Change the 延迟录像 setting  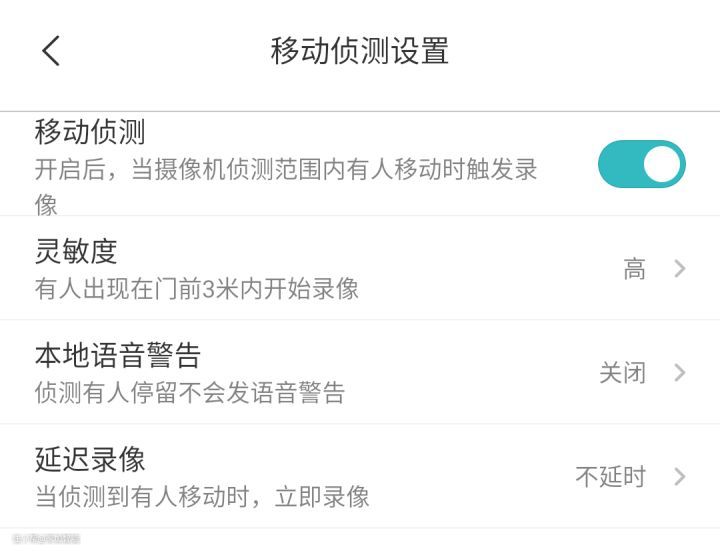click(360, 477)
